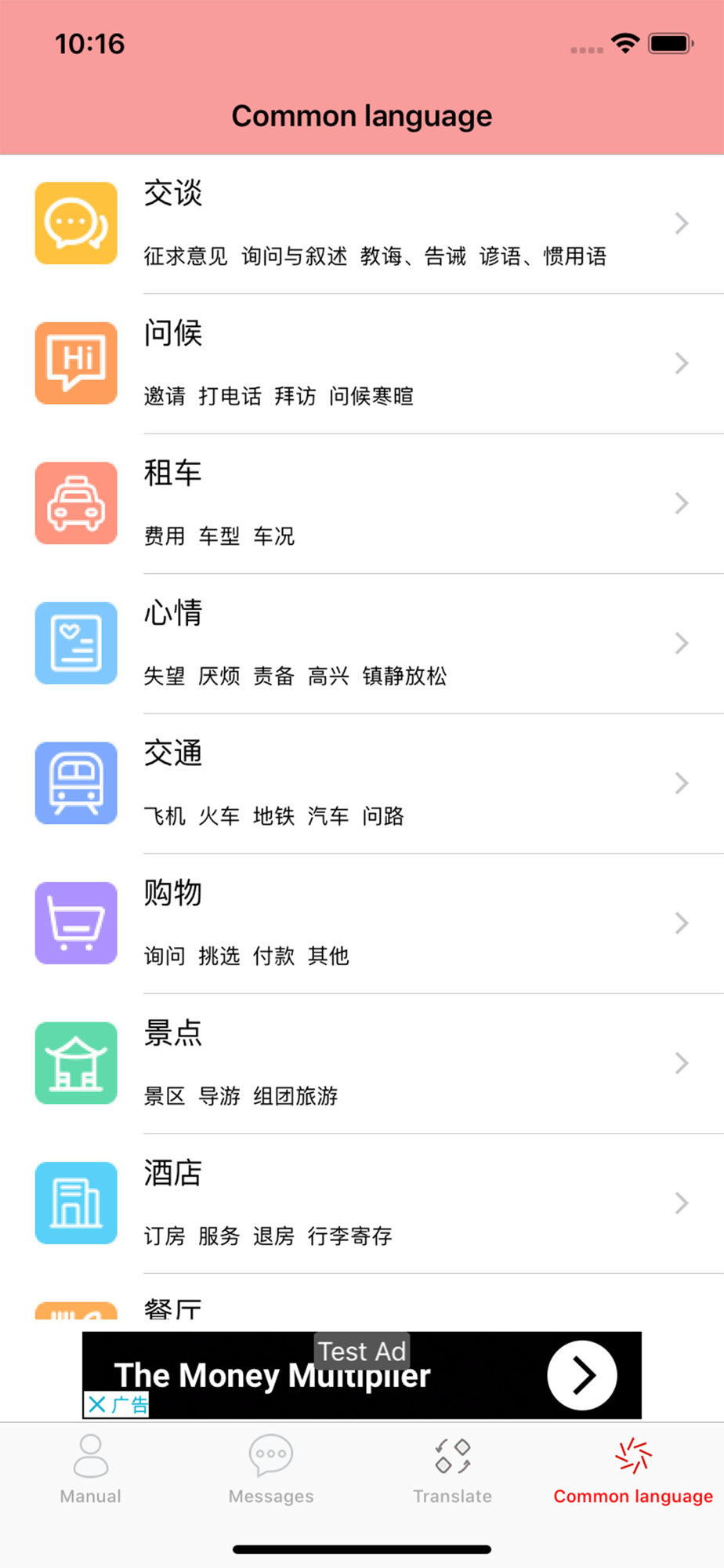Open the 心情 phrase category

click(x=362, y=644)
